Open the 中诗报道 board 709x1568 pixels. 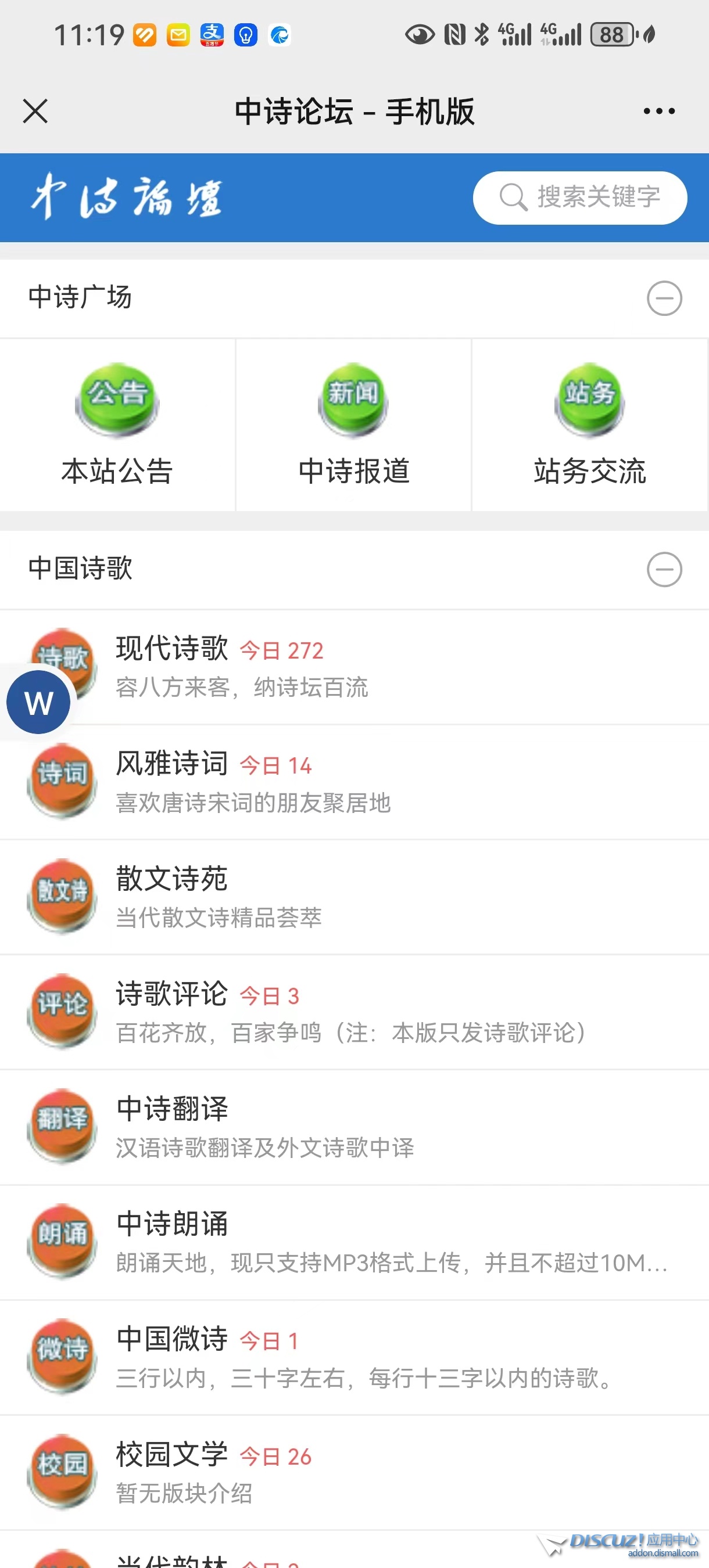pyautogui.click(x=353, y=425)
